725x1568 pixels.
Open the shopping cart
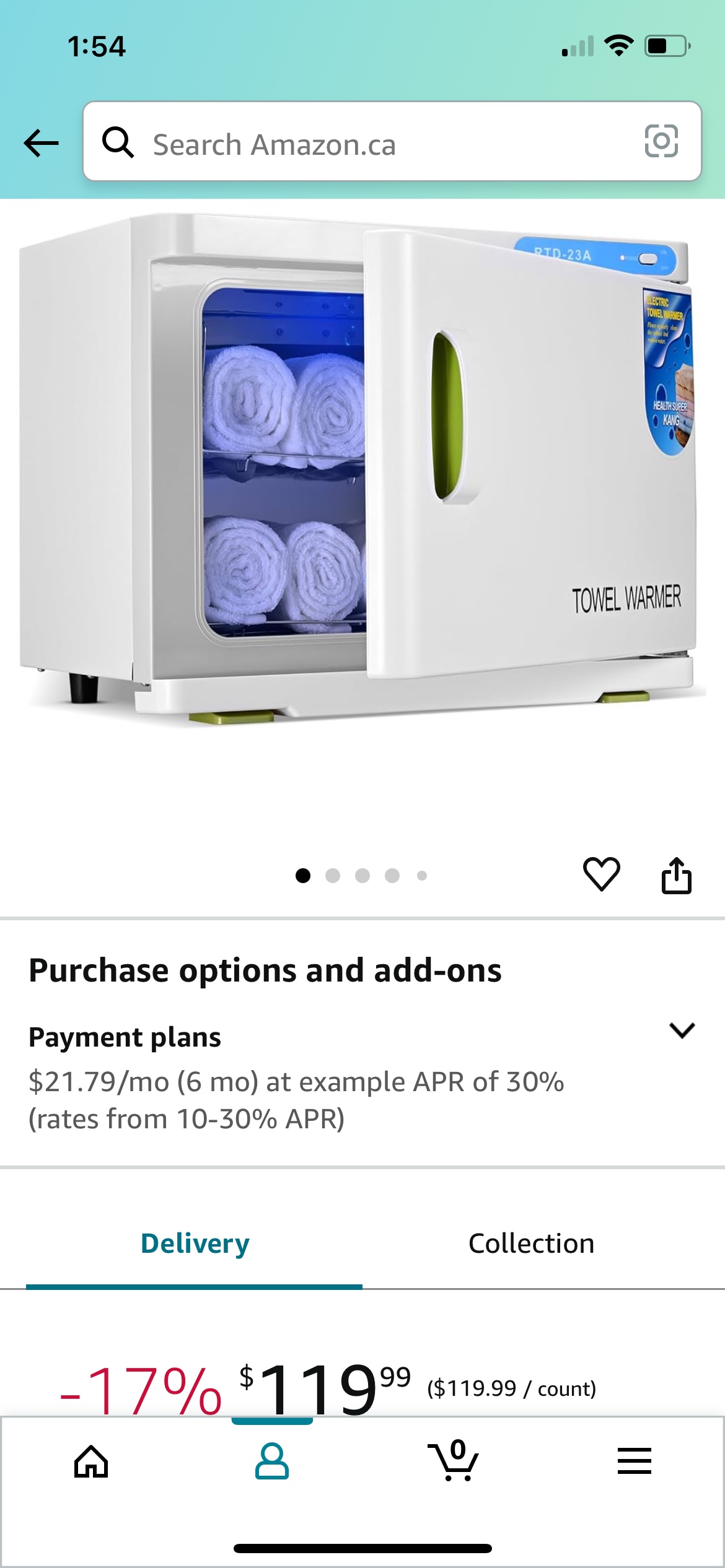click(453, 1460)
